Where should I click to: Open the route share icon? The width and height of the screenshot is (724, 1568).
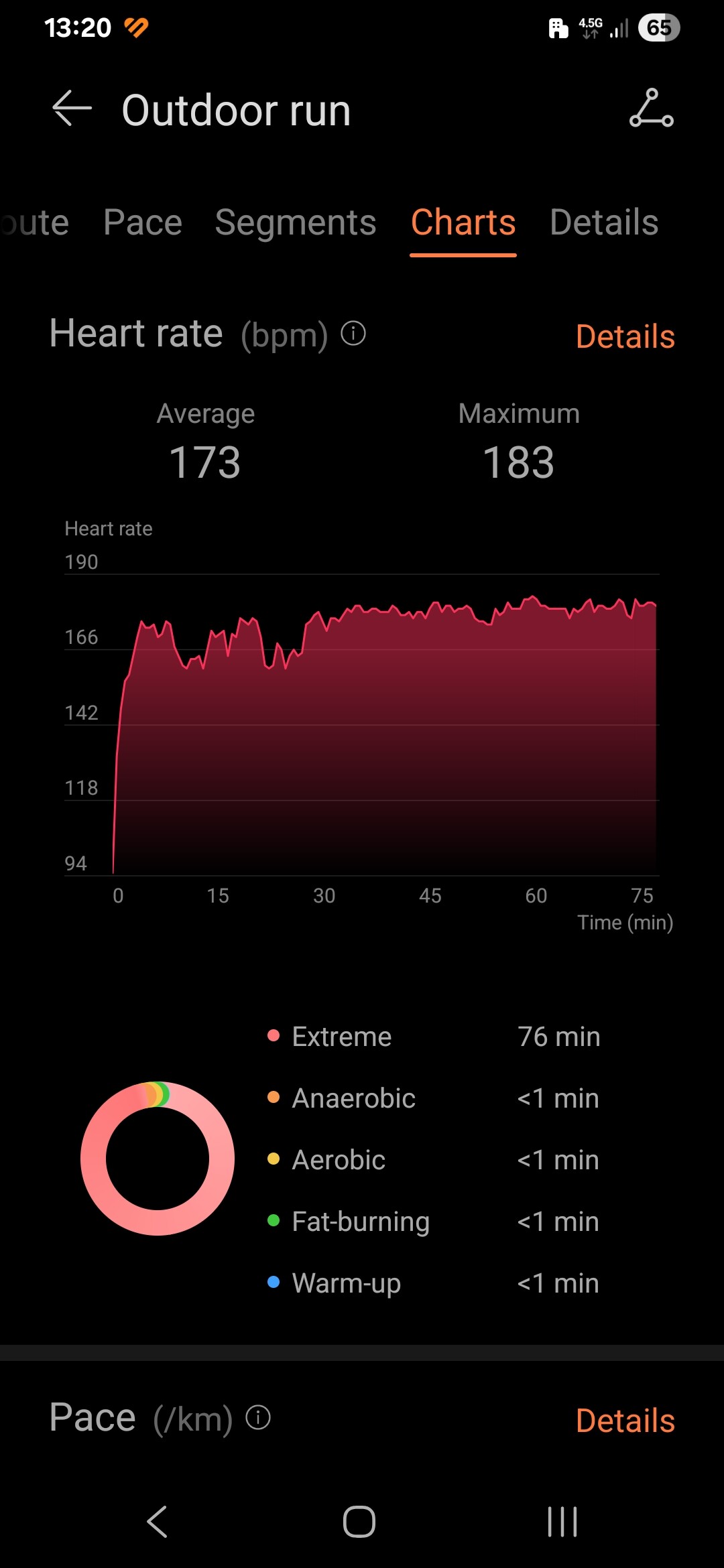(651, 109)
